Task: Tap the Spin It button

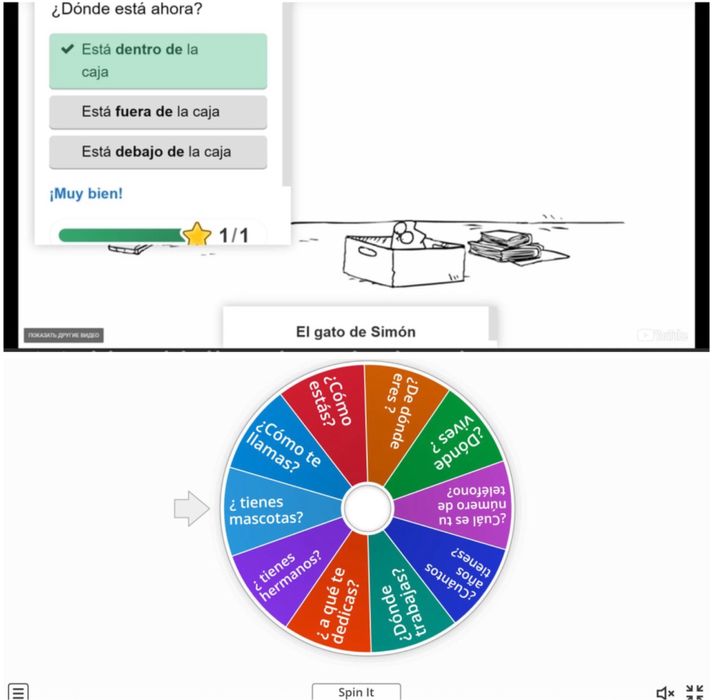Action: tap(356, 691)
